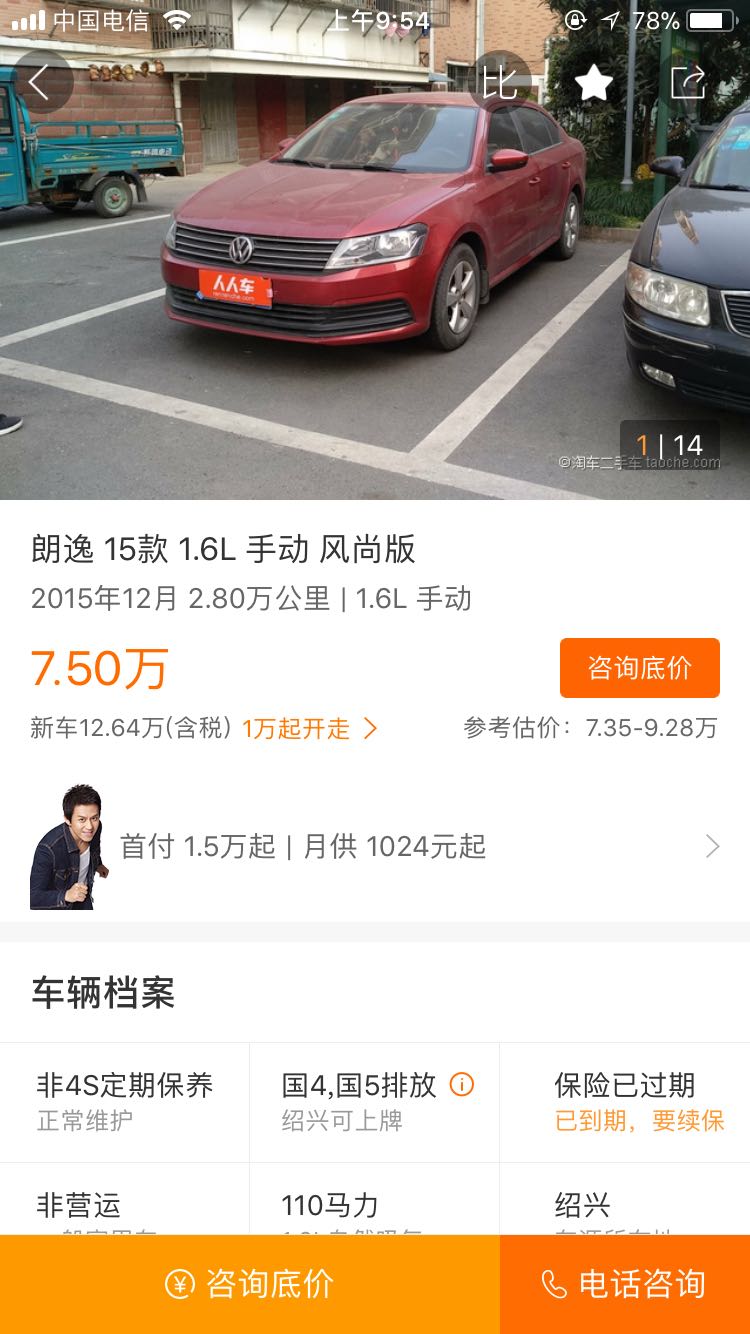Favorite this car with the star
The height and width of the screenshot is (1334, 750).
coord(594,83)
